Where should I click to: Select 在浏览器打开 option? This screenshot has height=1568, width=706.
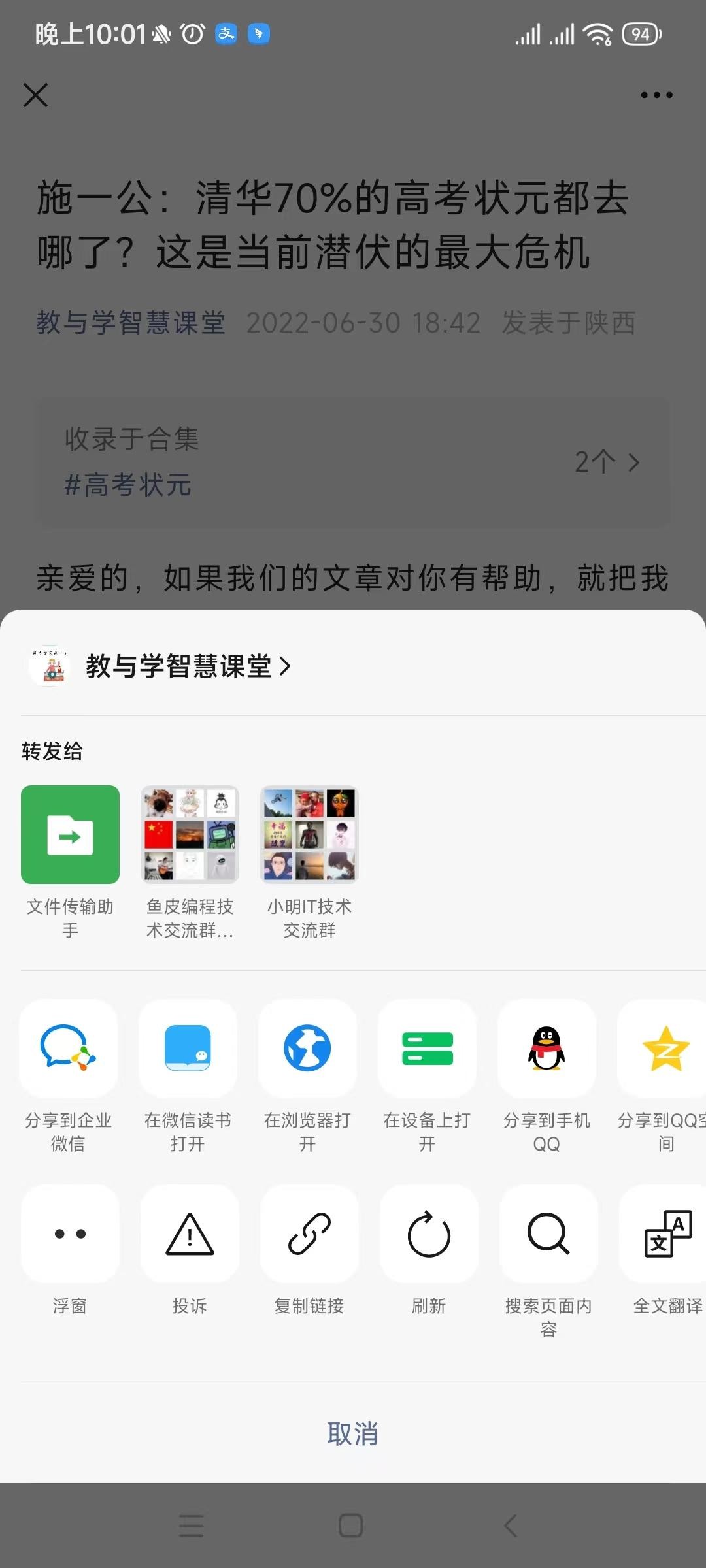[307, 1049]
